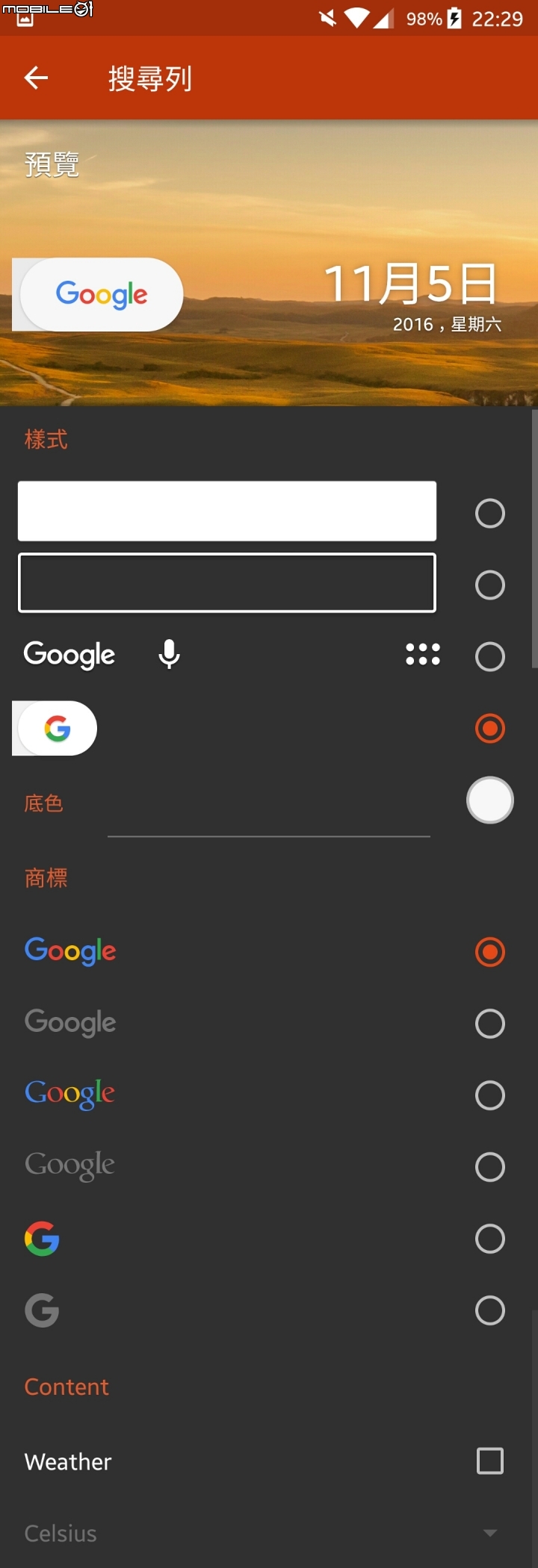Open the 底色 color picker
Screen dimensions: 538x1568
[489, 800]
